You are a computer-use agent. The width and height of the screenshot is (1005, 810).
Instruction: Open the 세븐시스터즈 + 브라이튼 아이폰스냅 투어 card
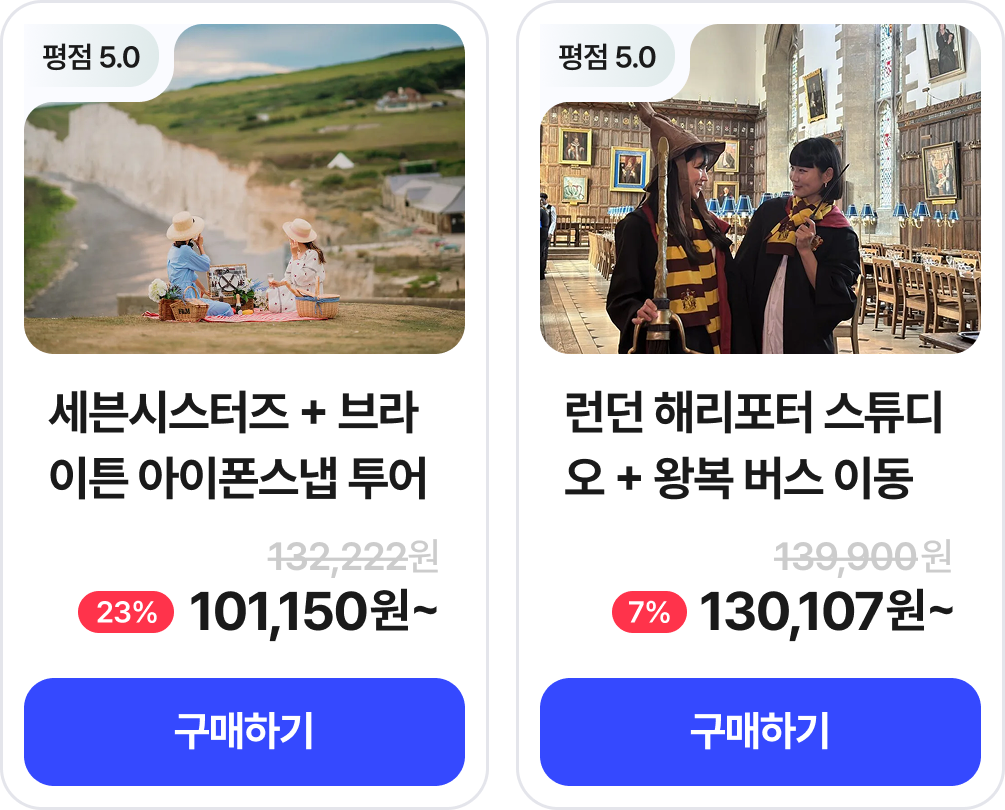(240, 446)
